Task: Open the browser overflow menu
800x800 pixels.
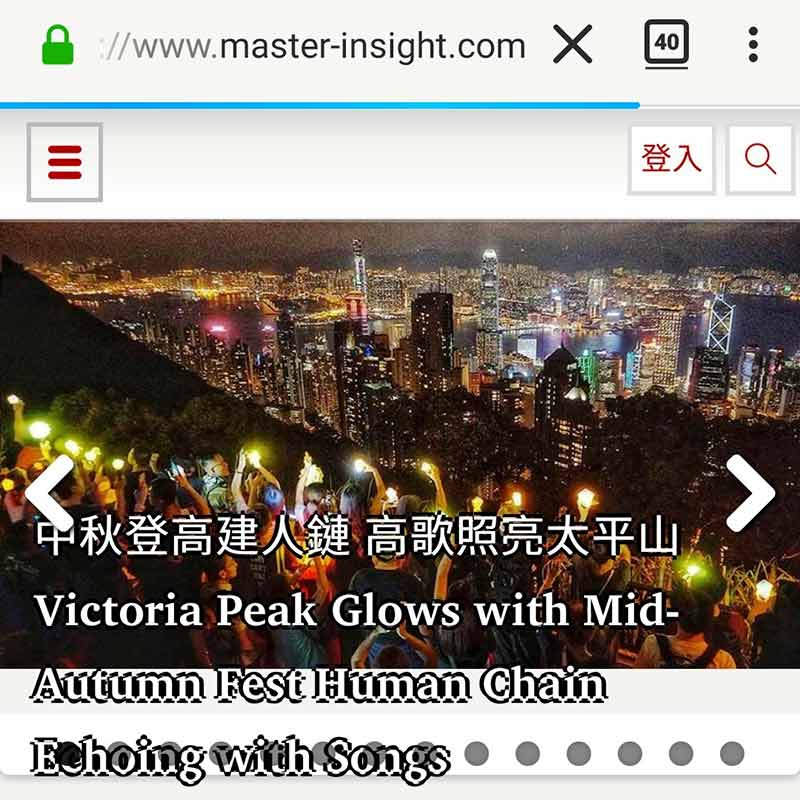Action: click(x=753, y=45)
